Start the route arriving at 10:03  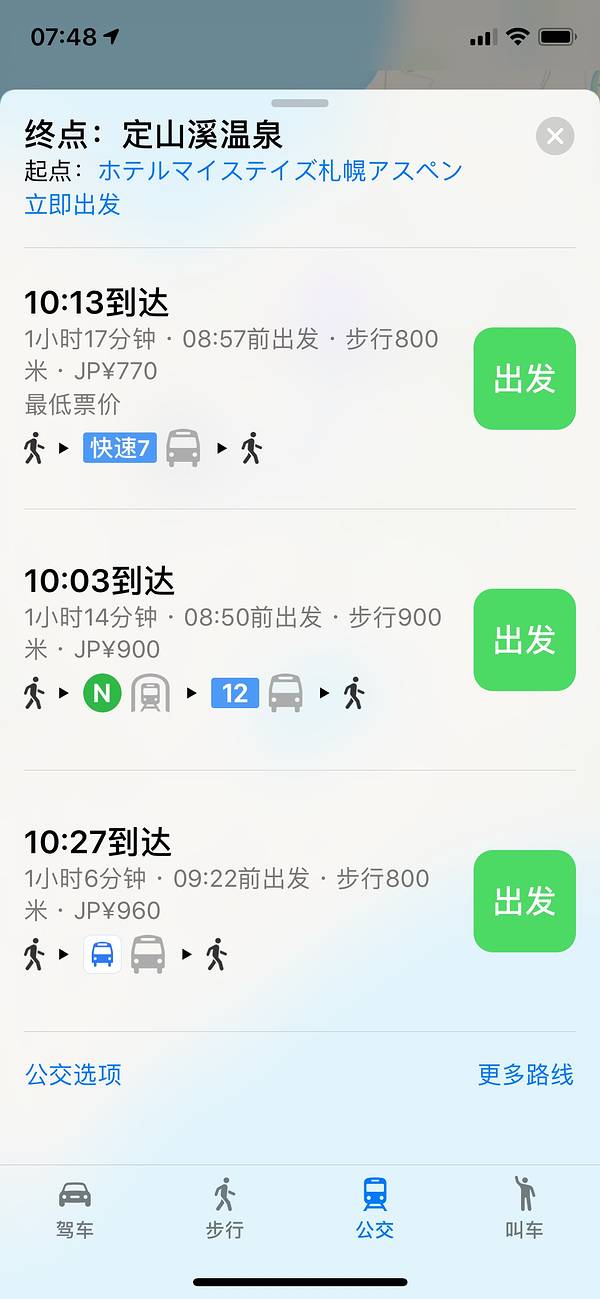524,640
